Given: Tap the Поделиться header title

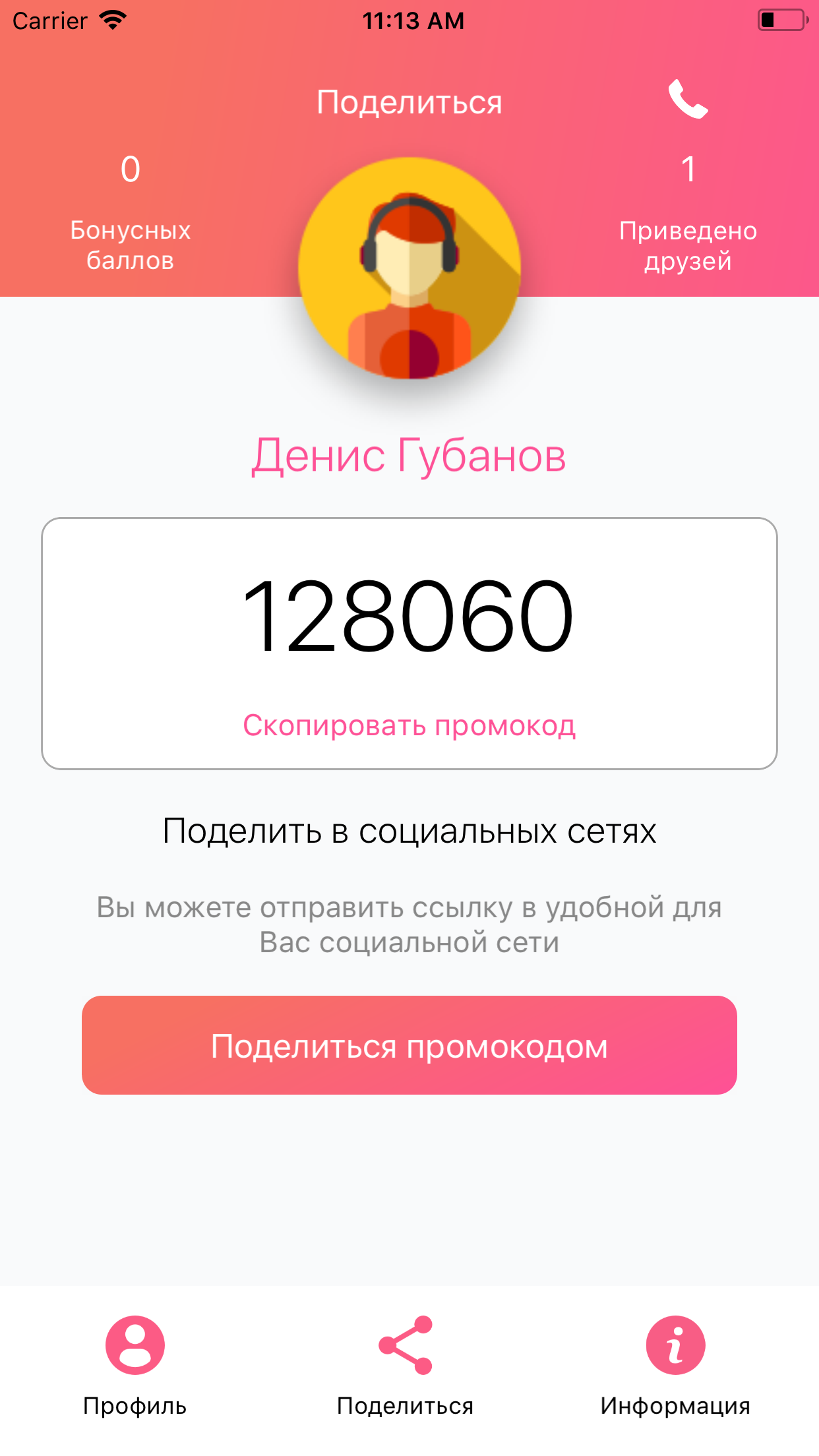Looking at the screenshot, I should click(409, 102).
